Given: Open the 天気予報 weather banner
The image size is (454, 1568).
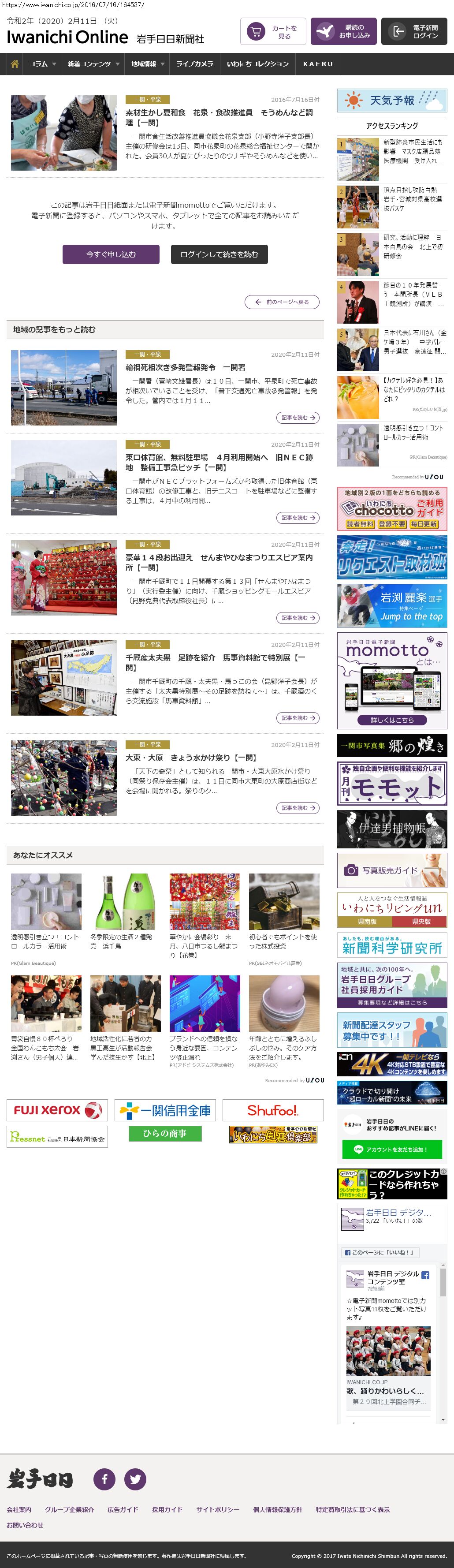Looking at the screenshot, I should [x=392, y=101].
